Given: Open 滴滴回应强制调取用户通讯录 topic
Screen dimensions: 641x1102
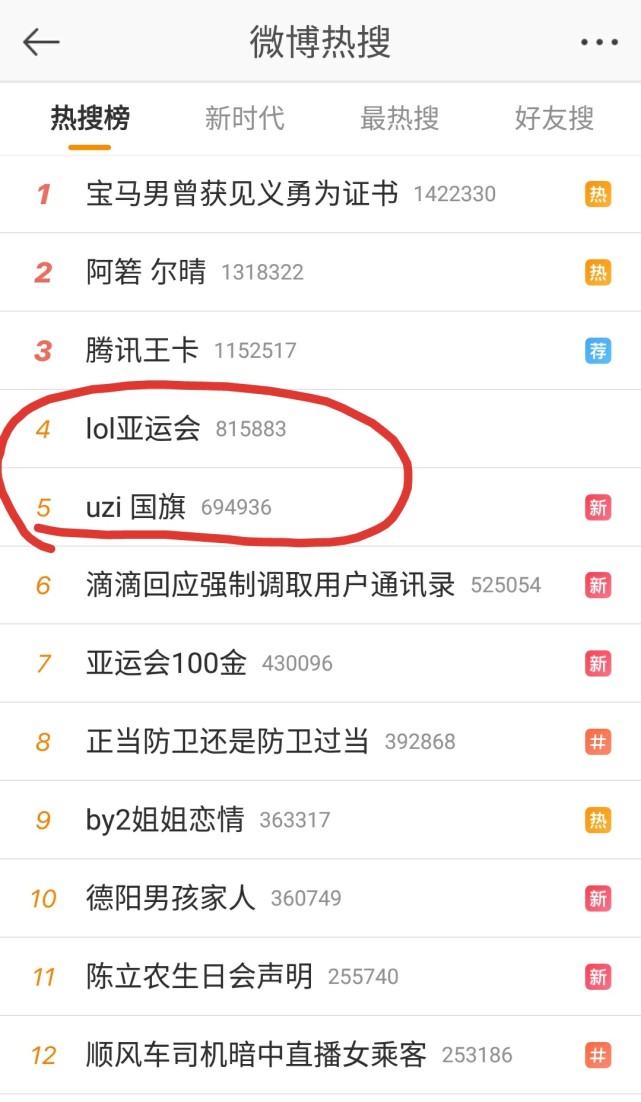Looking at the screenshot, I should pos(271,585).
